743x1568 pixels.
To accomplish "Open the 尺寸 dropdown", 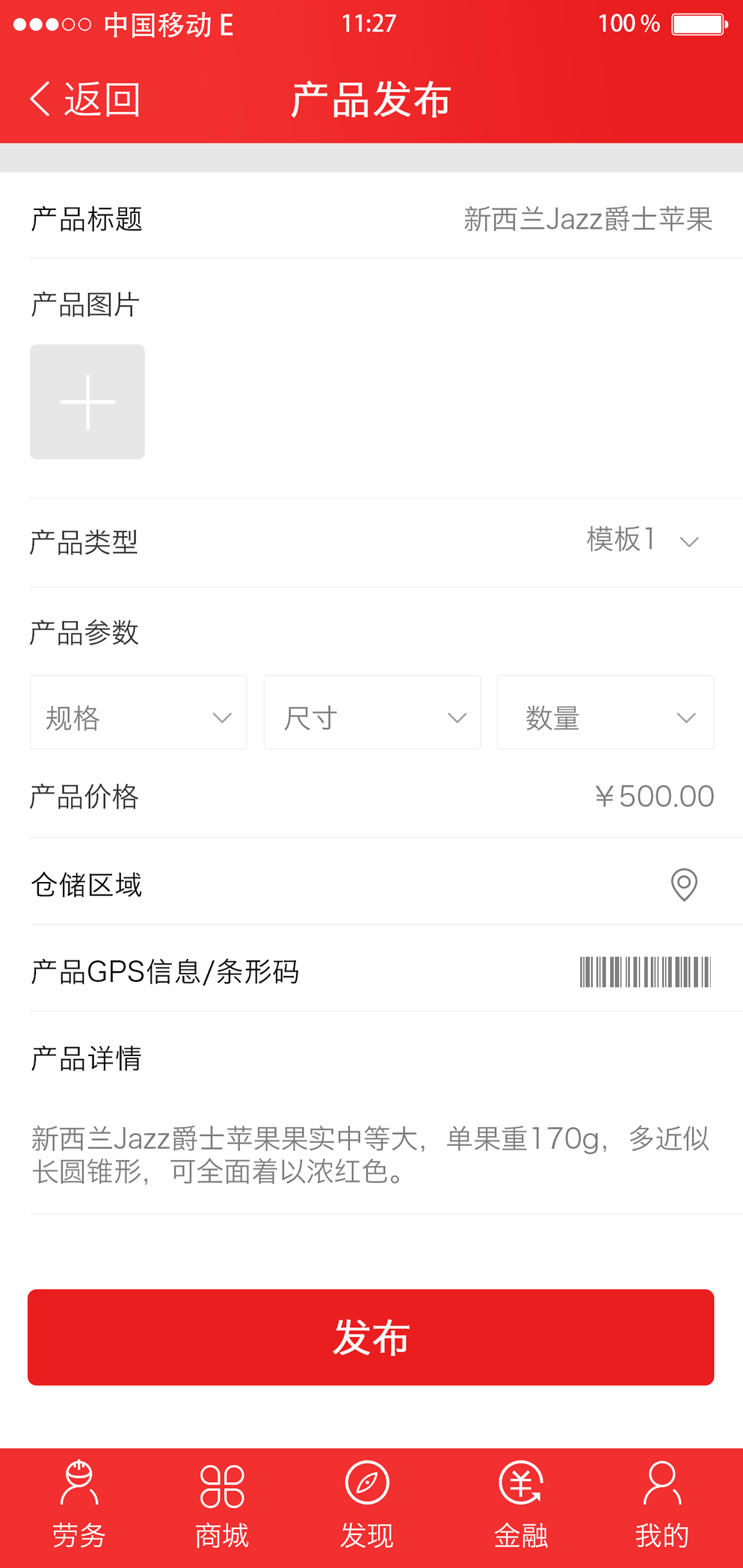I will 372,712.
